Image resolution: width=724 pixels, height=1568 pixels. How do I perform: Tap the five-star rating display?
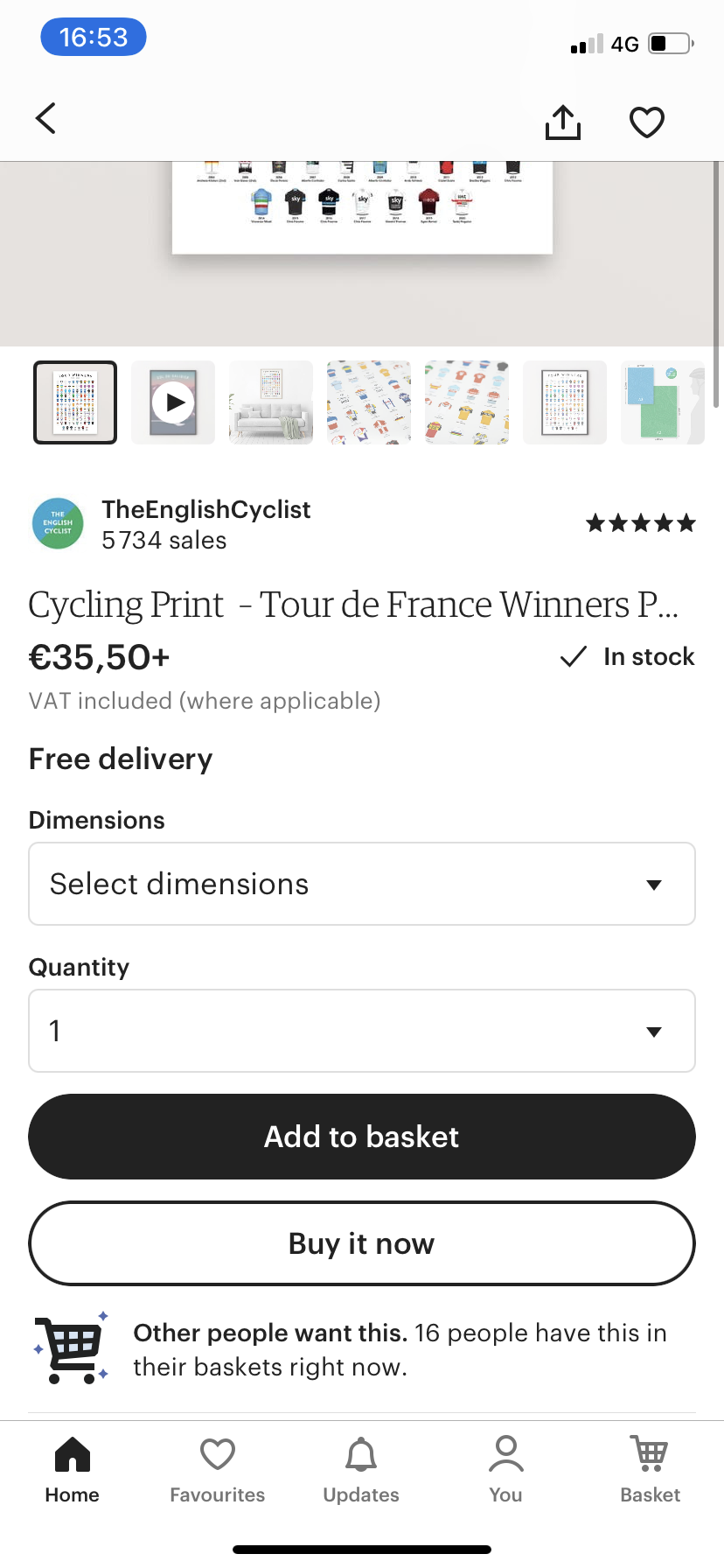tap(640, 522)
